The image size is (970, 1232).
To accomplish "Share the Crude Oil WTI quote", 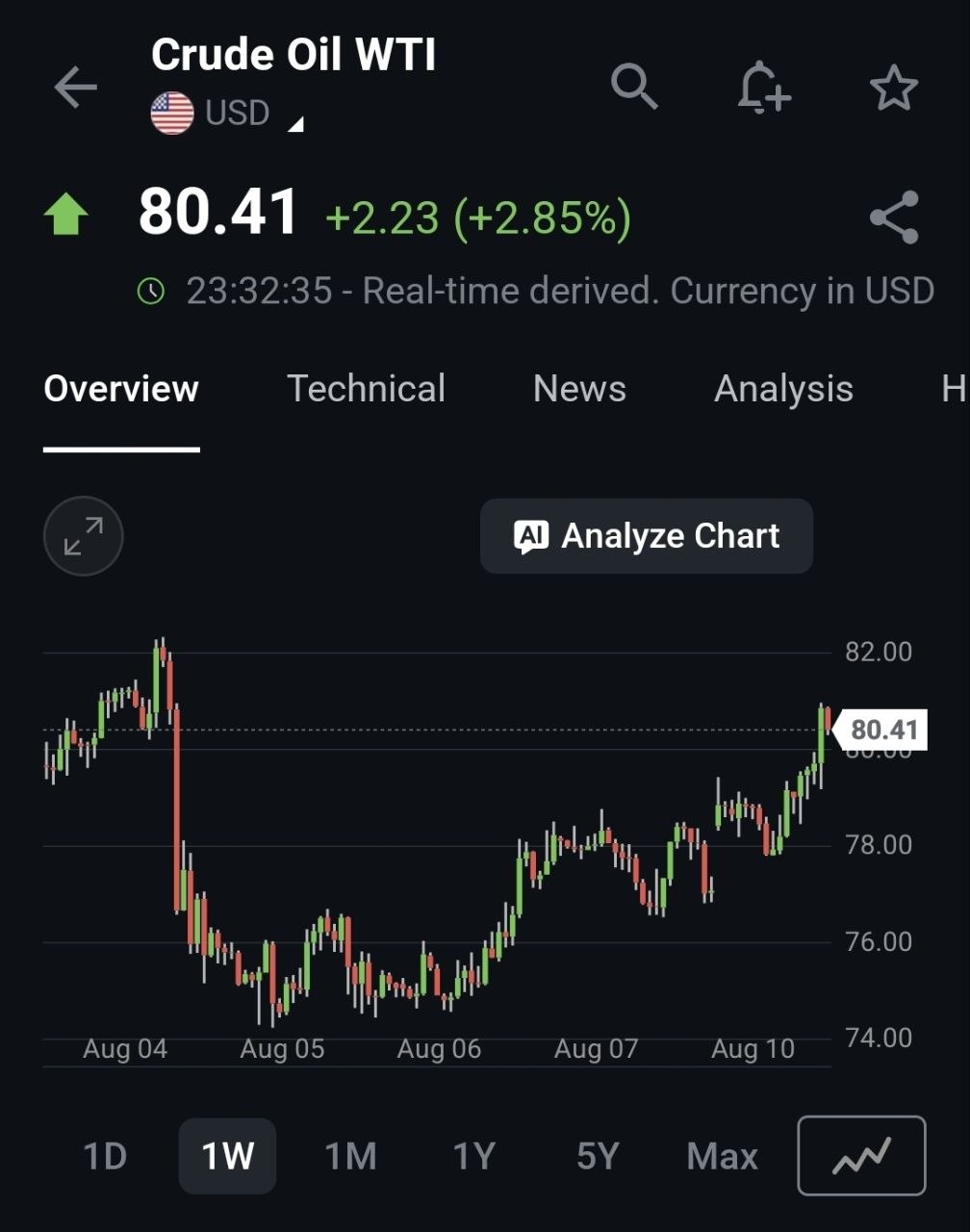I will click(894, 217).
